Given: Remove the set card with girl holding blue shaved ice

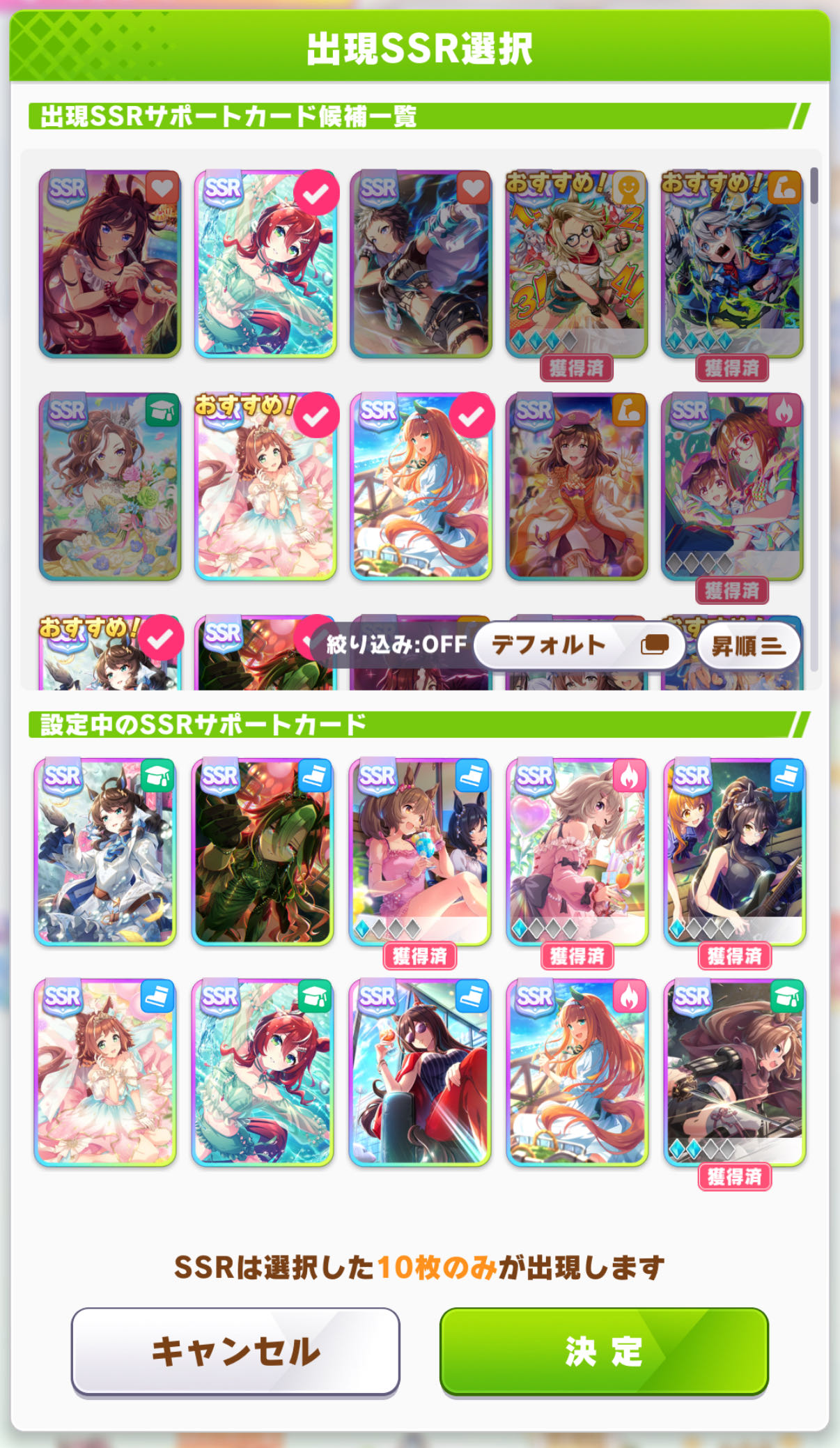Looking at the screenshot, I should click(419, 852).
